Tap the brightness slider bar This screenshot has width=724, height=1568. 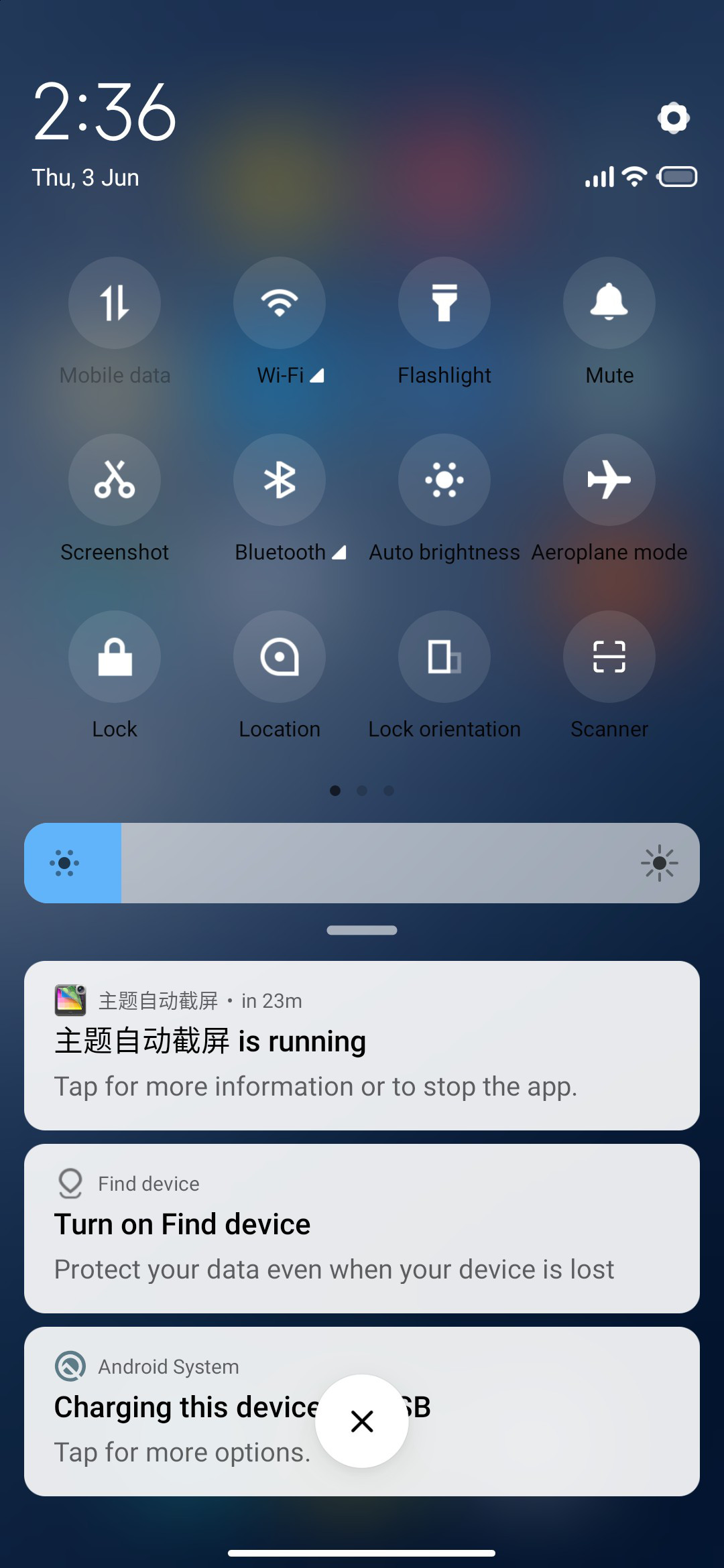(x=362, y=863)
